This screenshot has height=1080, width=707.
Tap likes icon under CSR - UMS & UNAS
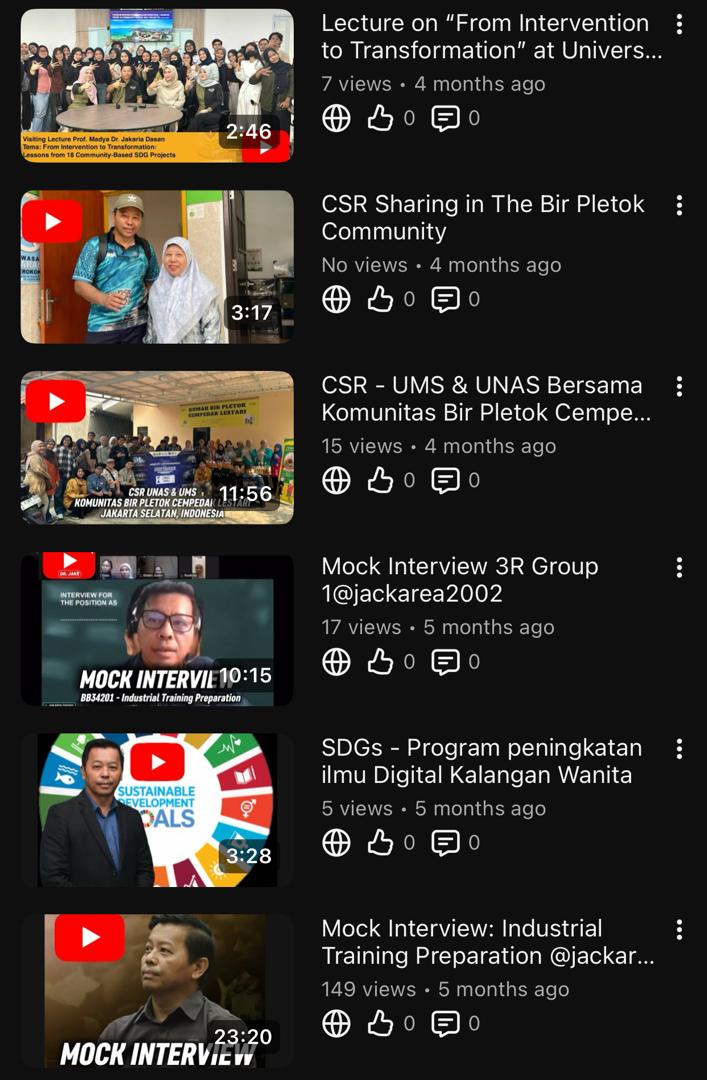[x=380, y=480]
